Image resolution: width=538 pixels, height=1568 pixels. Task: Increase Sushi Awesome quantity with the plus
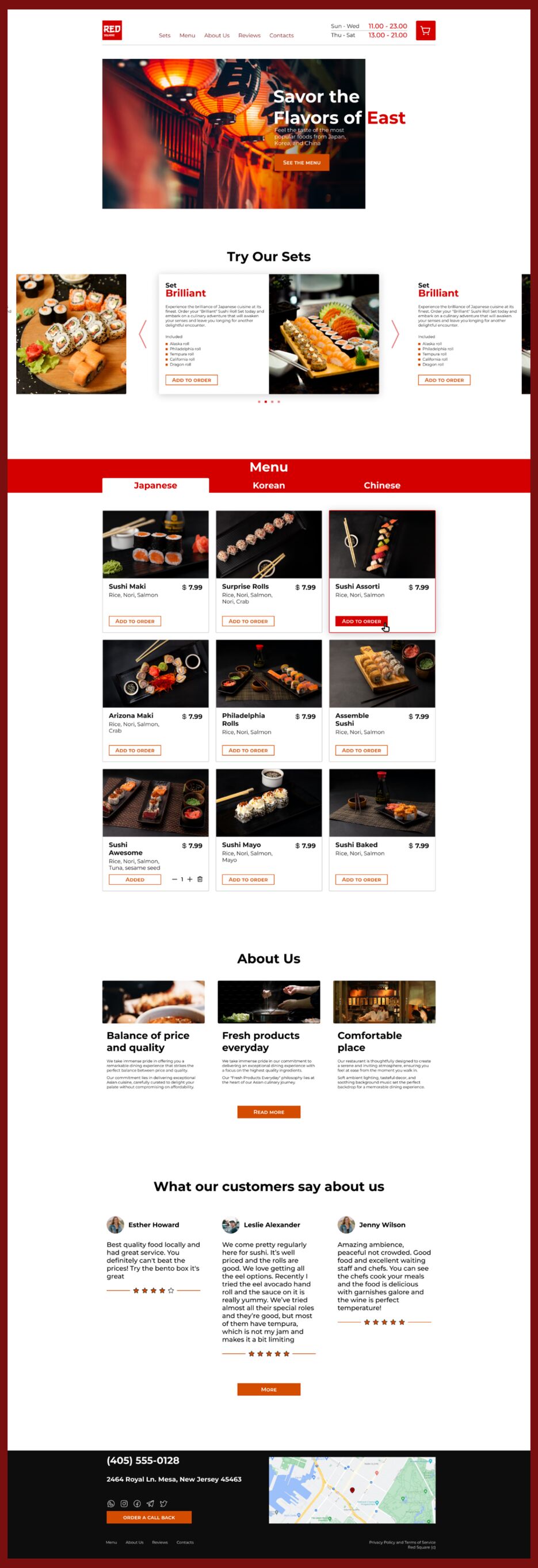(x=190, y=879)
